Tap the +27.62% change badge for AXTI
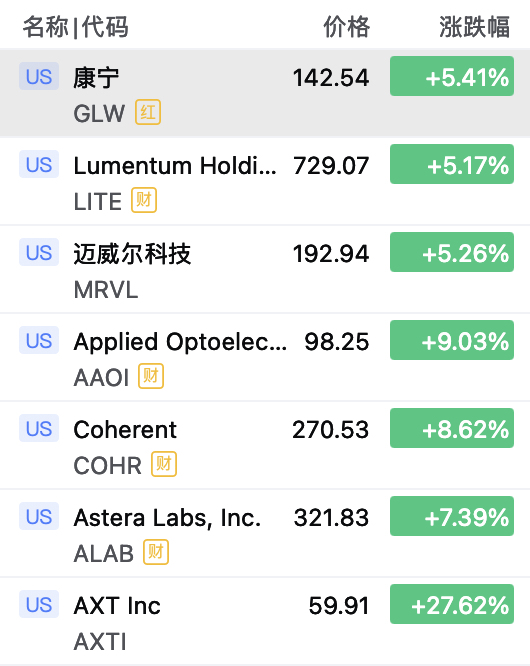The width and height of the screenshot is (530, 666). point(452,604)
